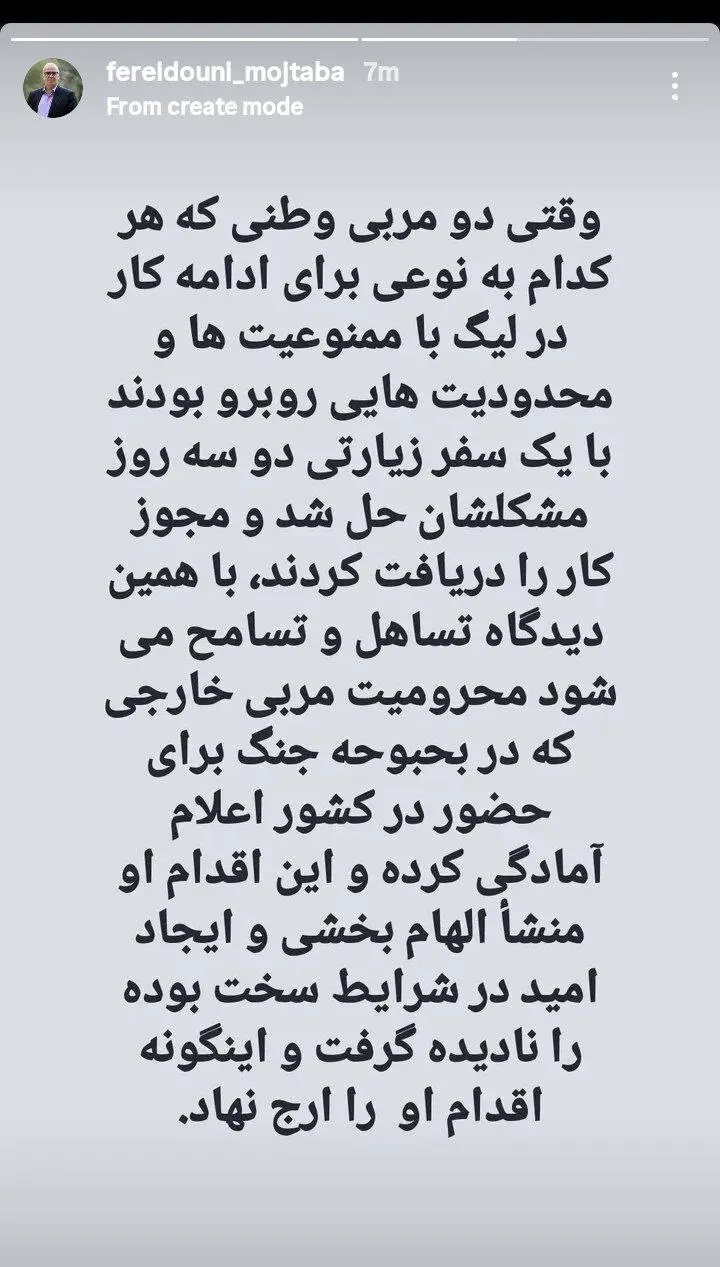Tap the From create mode label
720x1267 pixels.
(x=204, y=105)
